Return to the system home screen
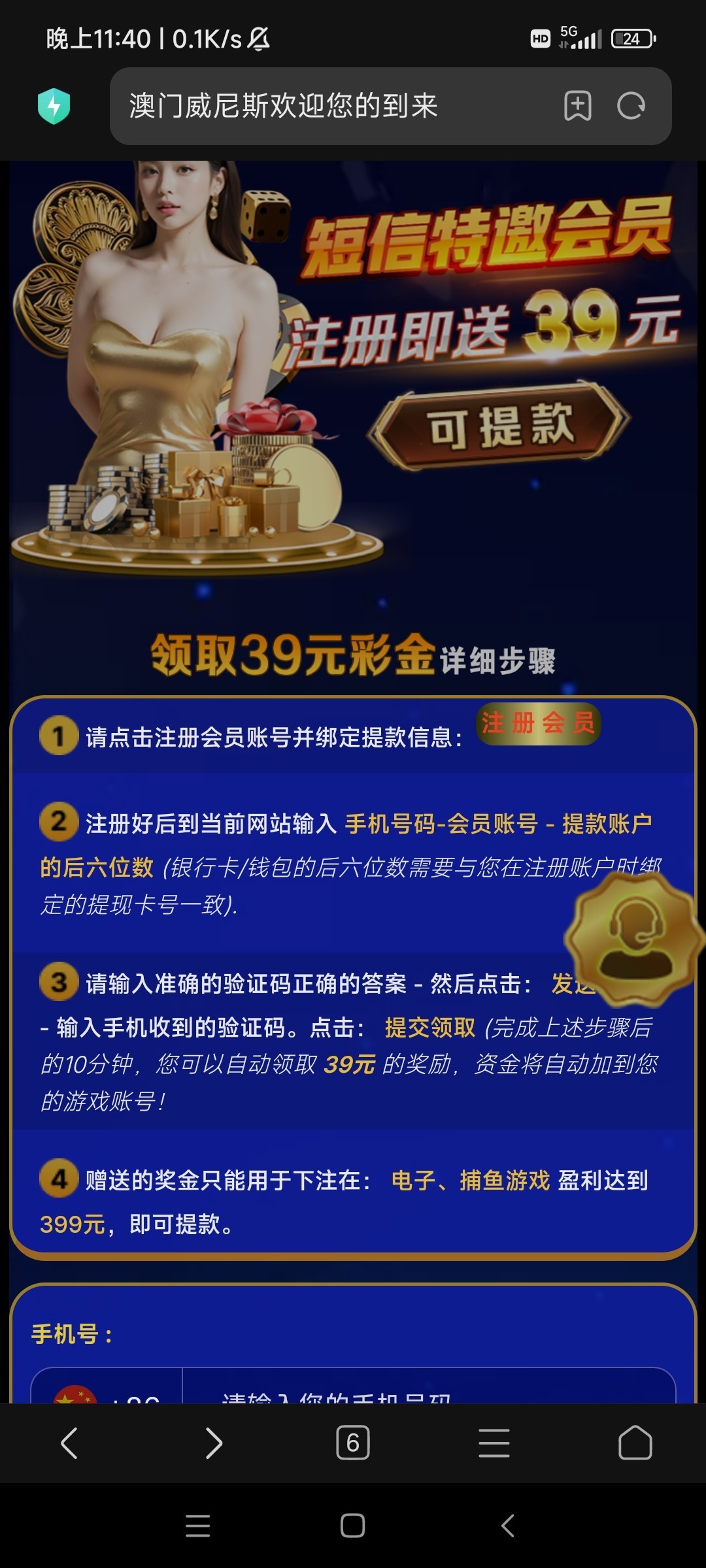 [x=353, y=1526]
